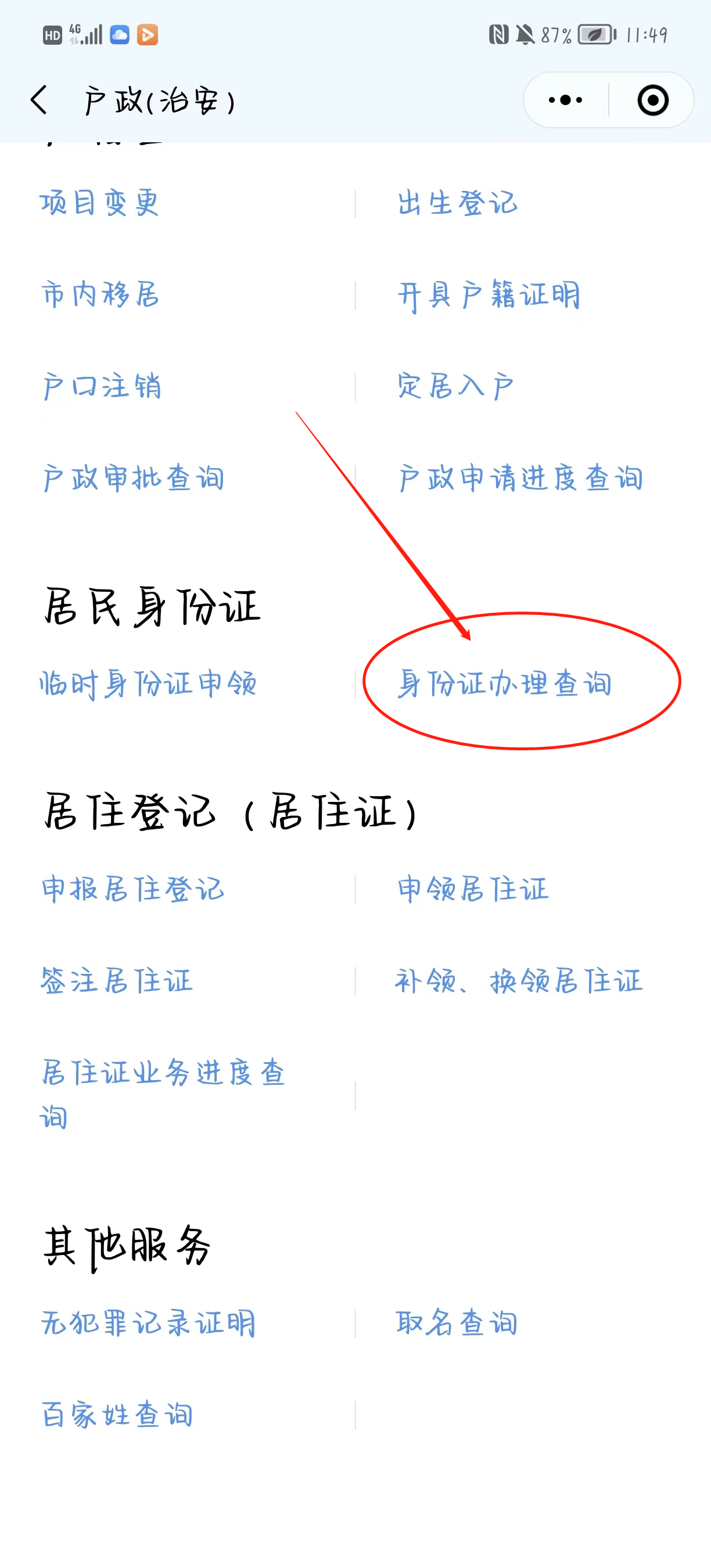Screen dimensions: 711x1568
Task: Open the mini program more options menu
Action: click(x=565, y=100)
